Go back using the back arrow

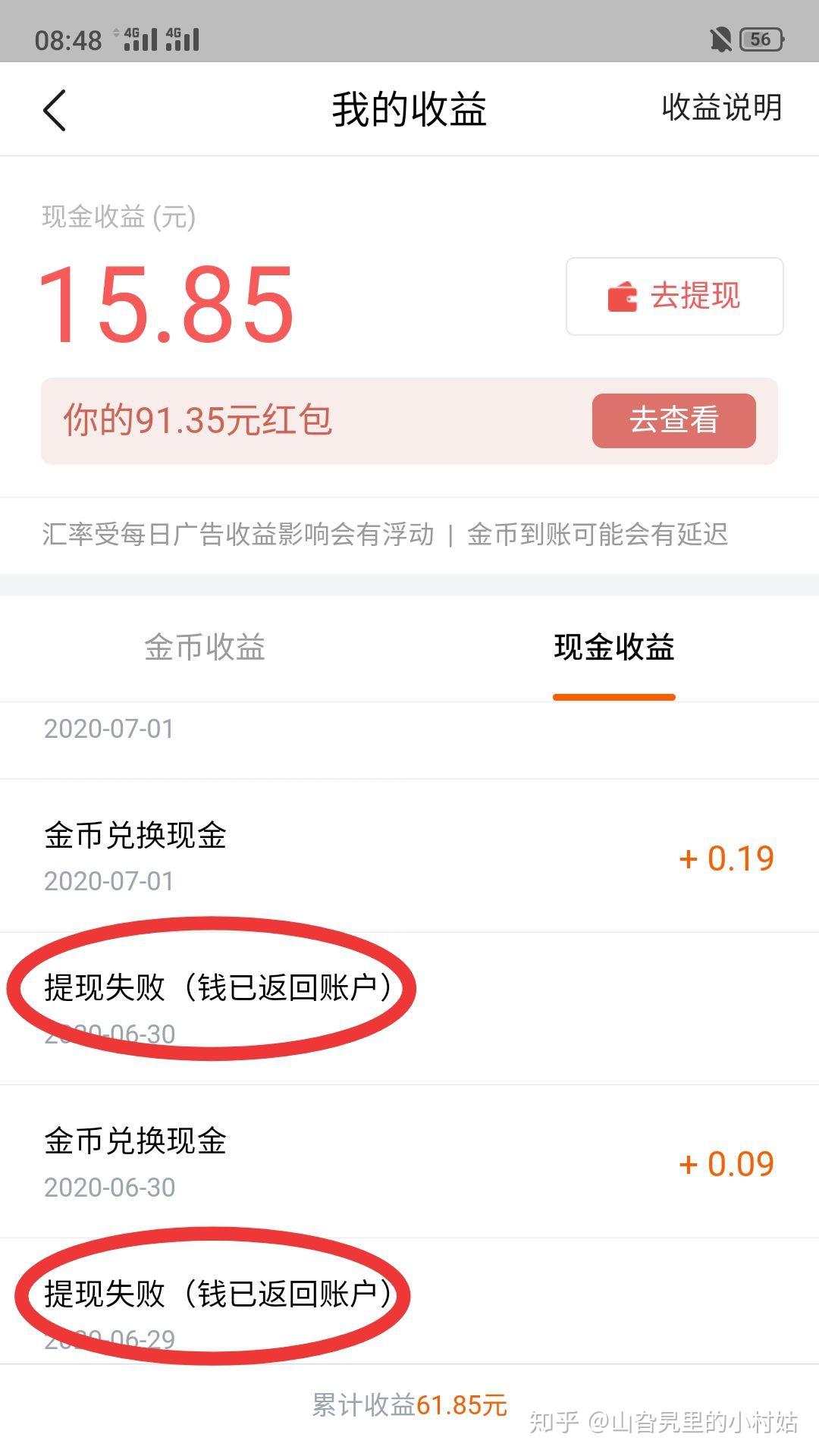[x=55, y=110]
